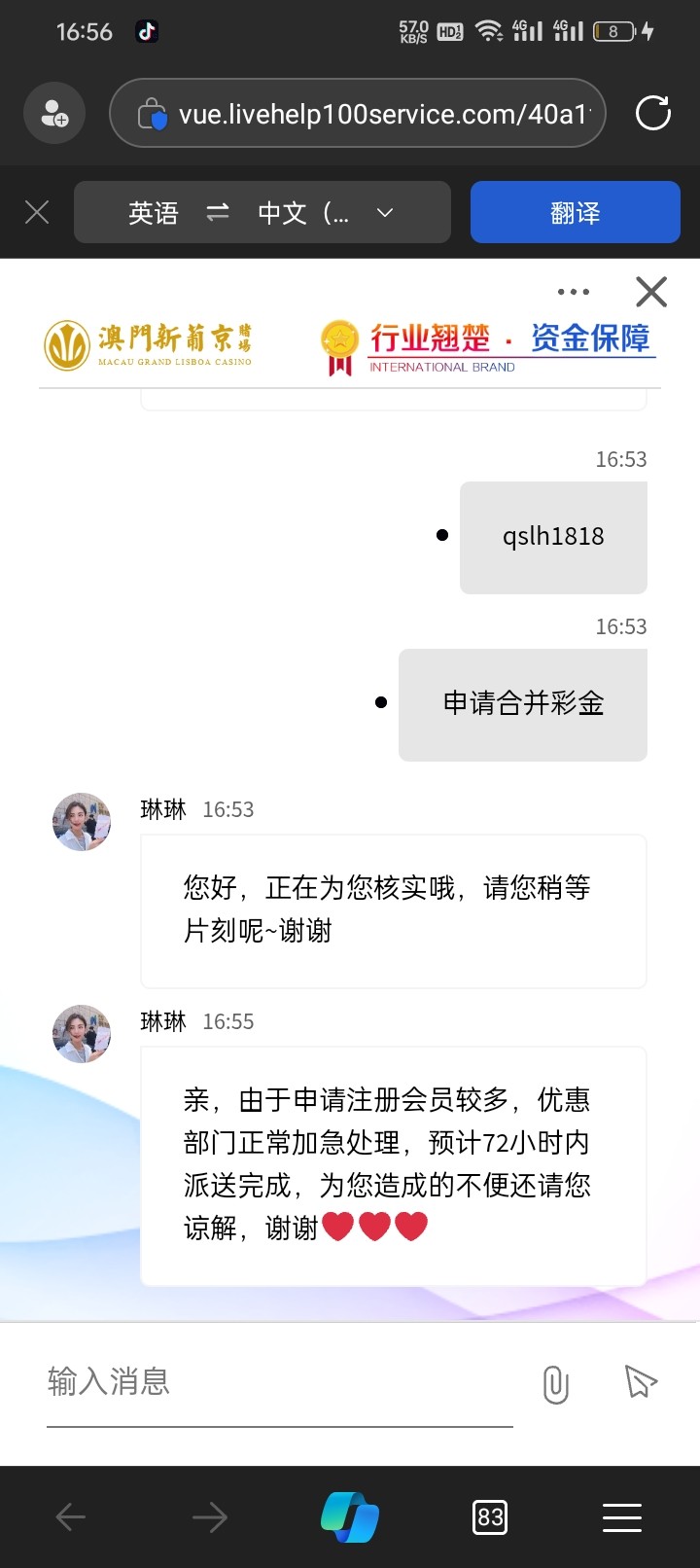Go forward in browser history
Viewport: 700px width, 1568px height.
tap(210, 1516)
